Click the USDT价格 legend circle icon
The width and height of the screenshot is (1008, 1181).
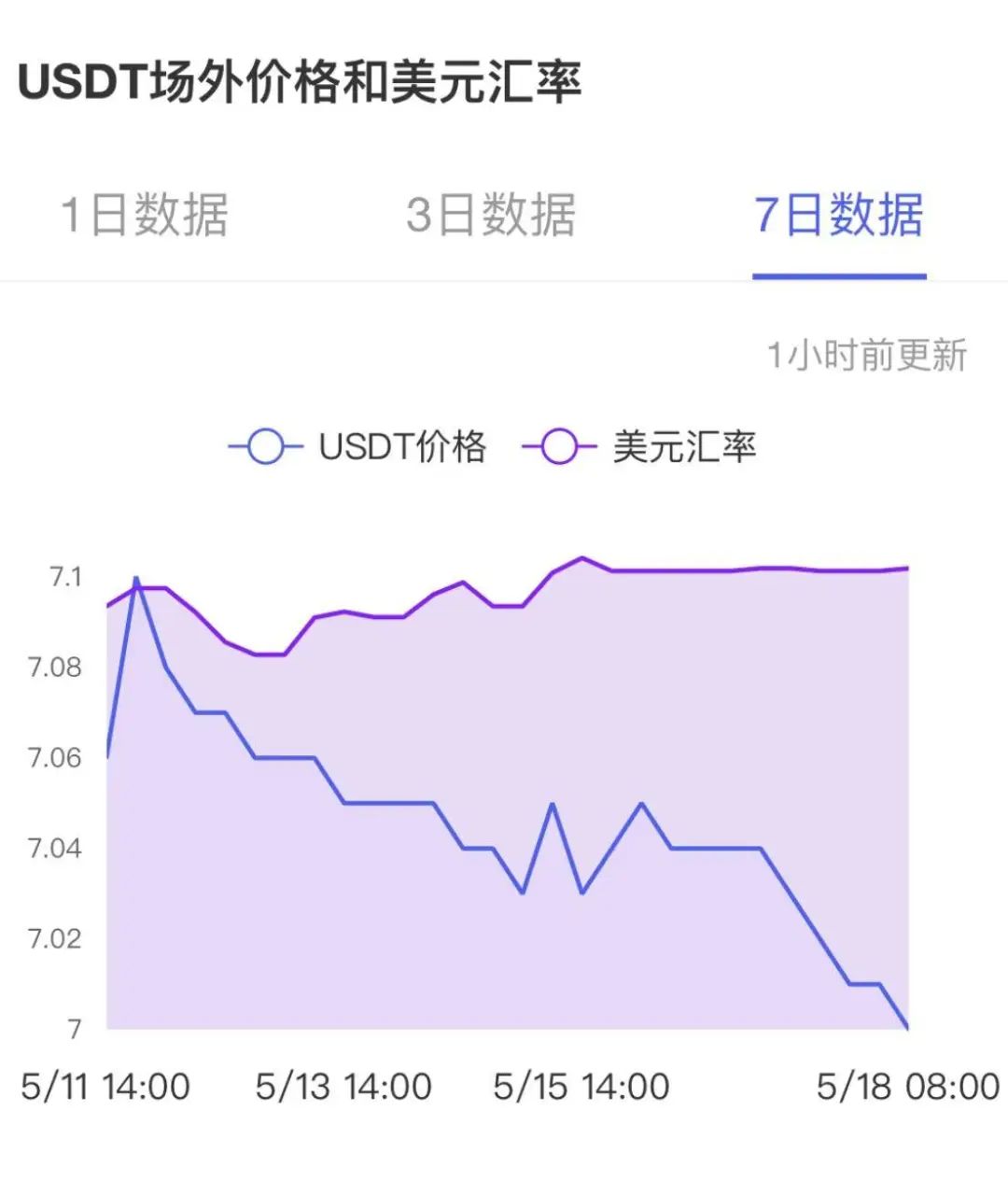coord(266,447)
